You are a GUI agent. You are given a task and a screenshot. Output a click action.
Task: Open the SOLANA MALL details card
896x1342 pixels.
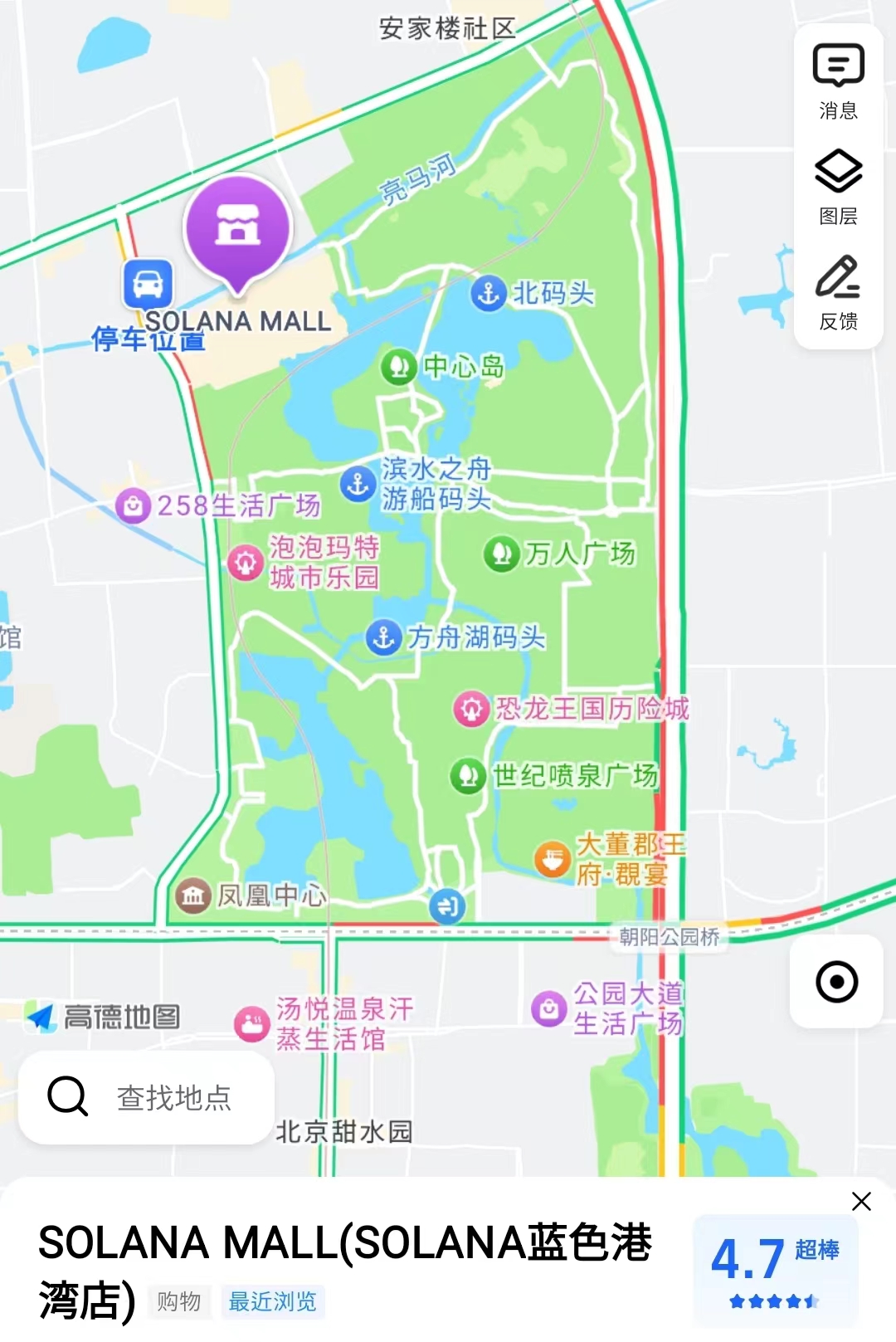[345, 1270]
